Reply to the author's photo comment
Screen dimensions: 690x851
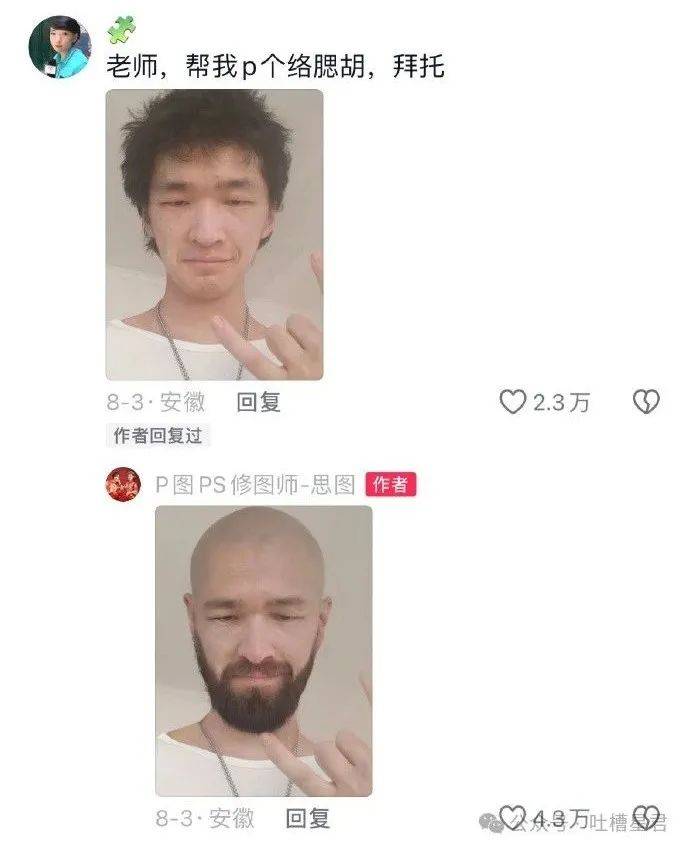pos(307,818)
